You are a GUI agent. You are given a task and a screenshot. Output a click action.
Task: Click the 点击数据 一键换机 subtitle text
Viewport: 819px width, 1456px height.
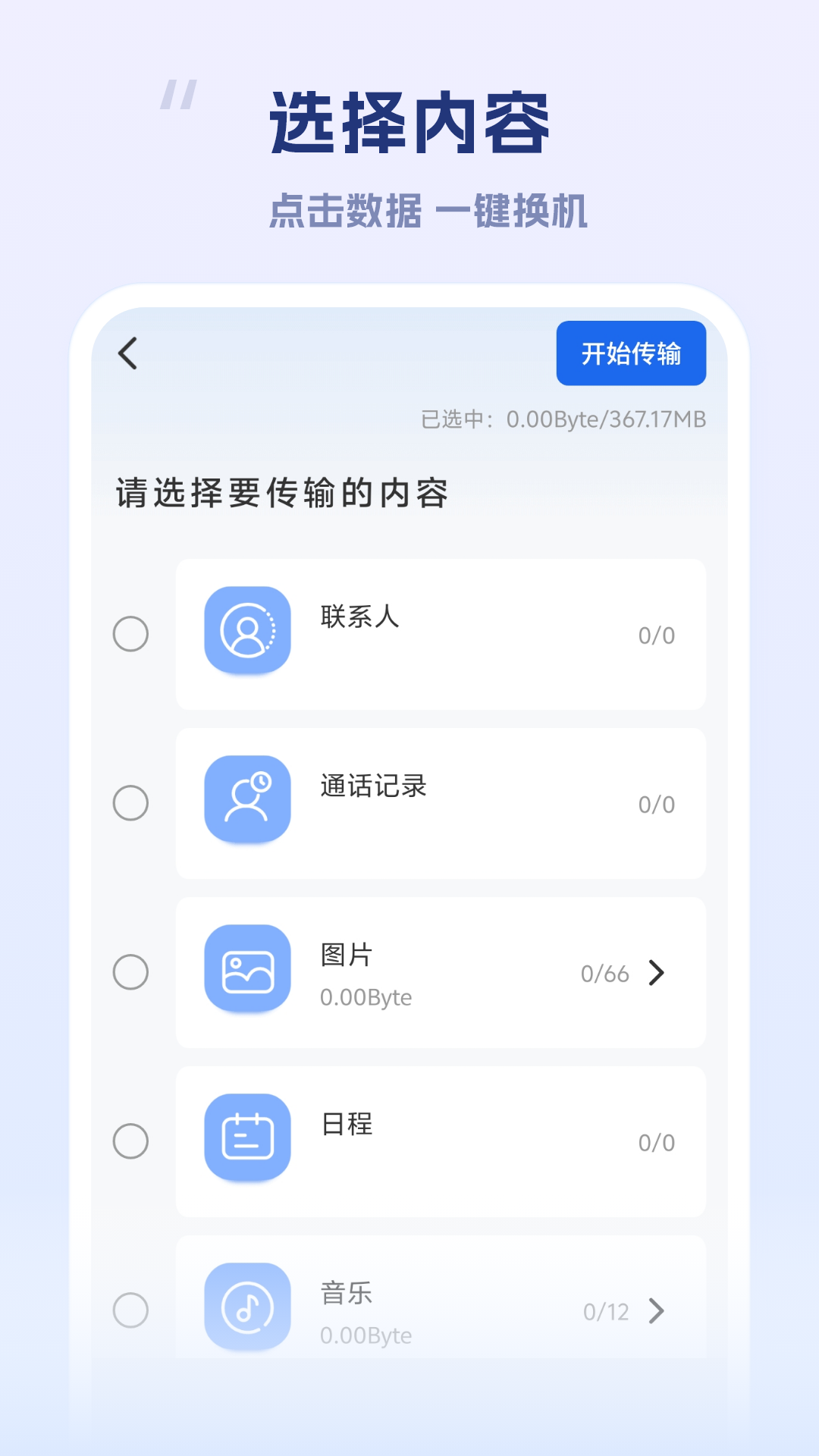[x=430, y=210]
